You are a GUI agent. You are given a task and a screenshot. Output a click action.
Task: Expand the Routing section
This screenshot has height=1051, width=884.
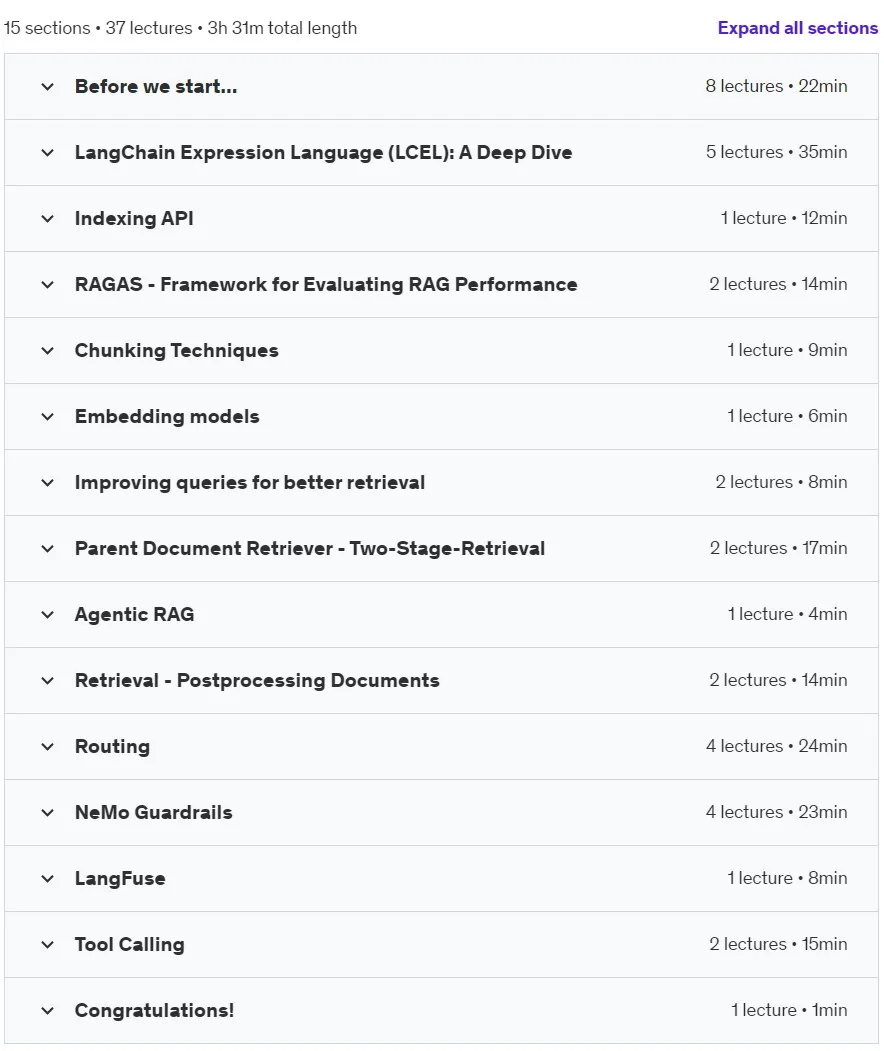[441, 747]
